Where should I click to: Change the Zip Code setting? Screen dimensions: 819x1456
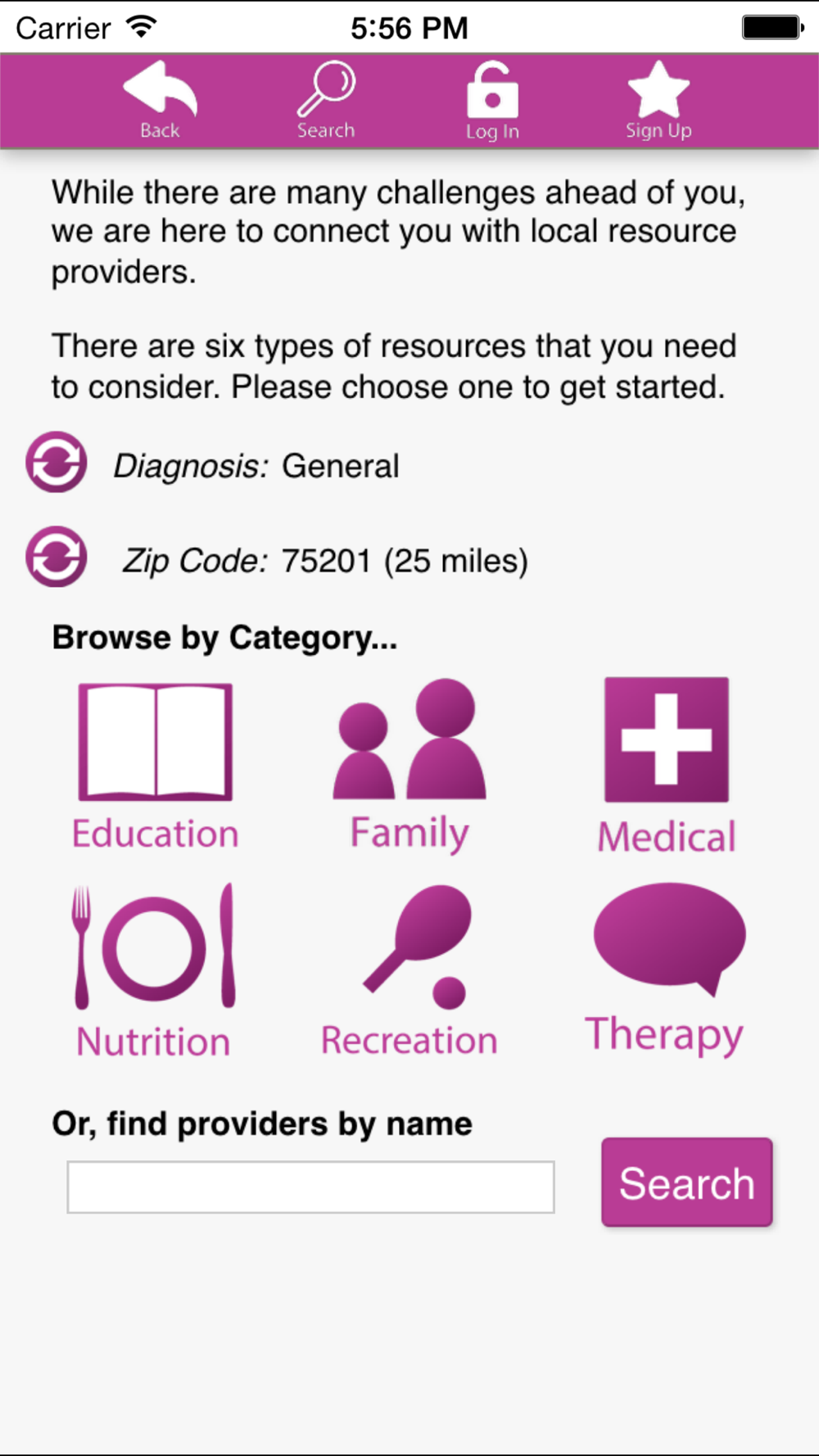coord(56,557)
